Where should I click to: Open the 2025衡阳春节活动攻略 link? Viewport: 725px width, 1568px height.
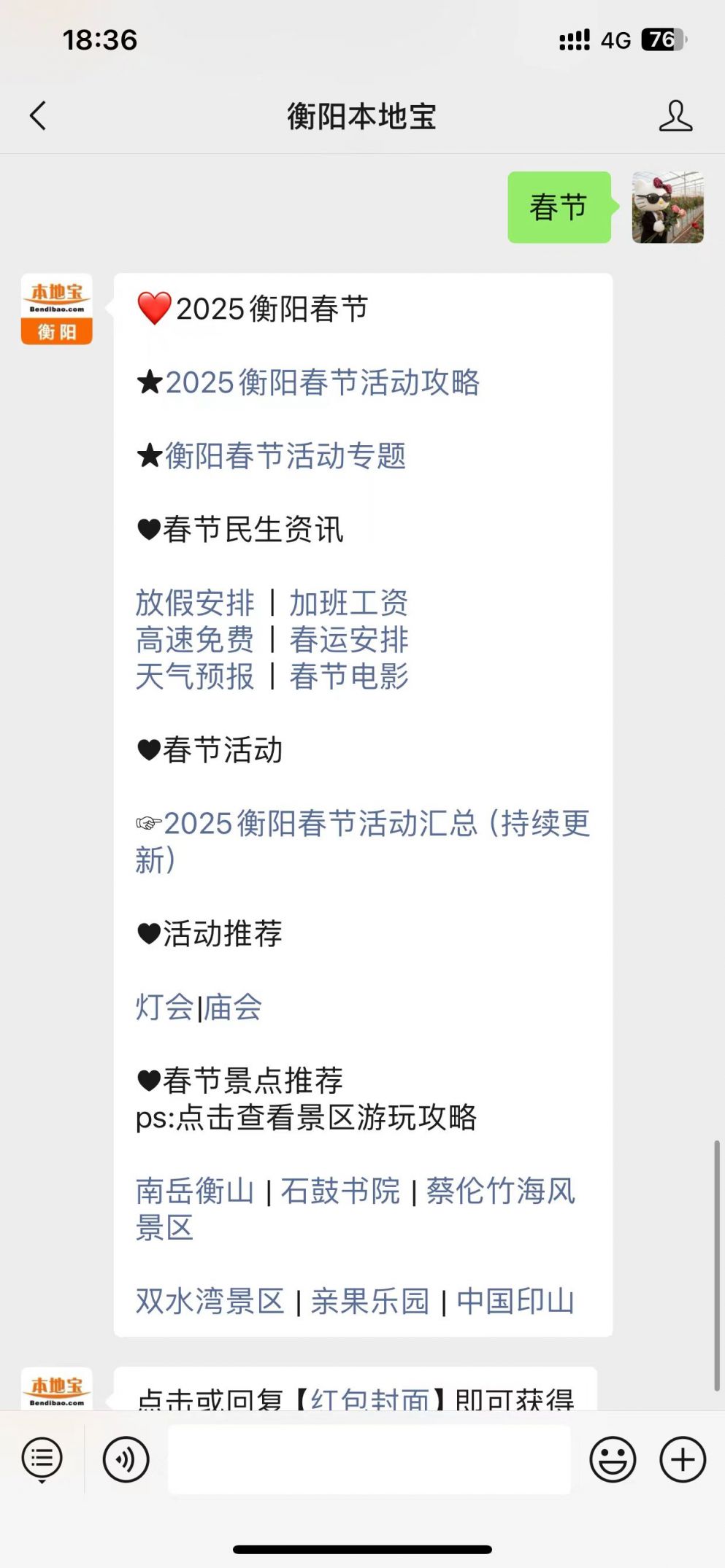(322, 383)
